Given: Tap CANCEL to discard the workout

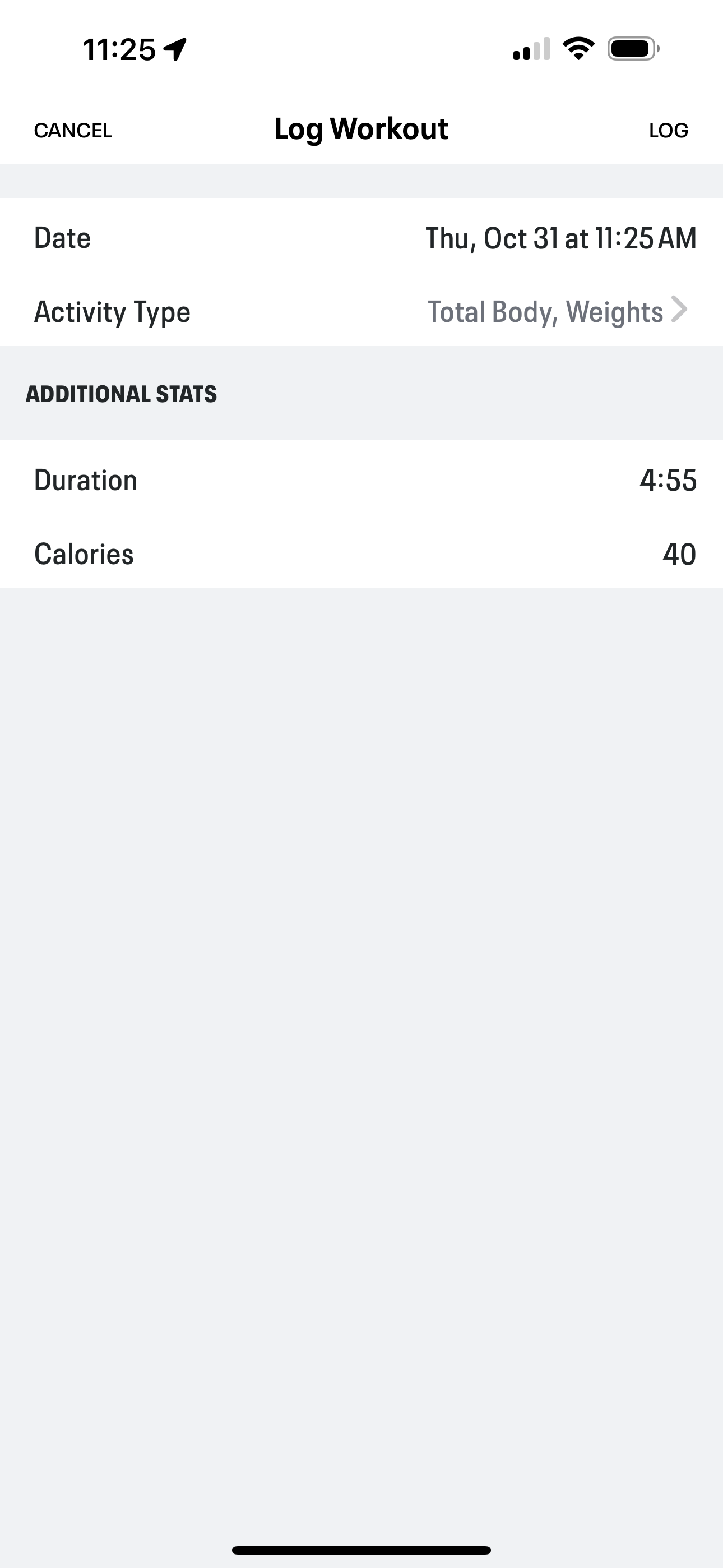Looking at the screenshot, I should 73,130.
